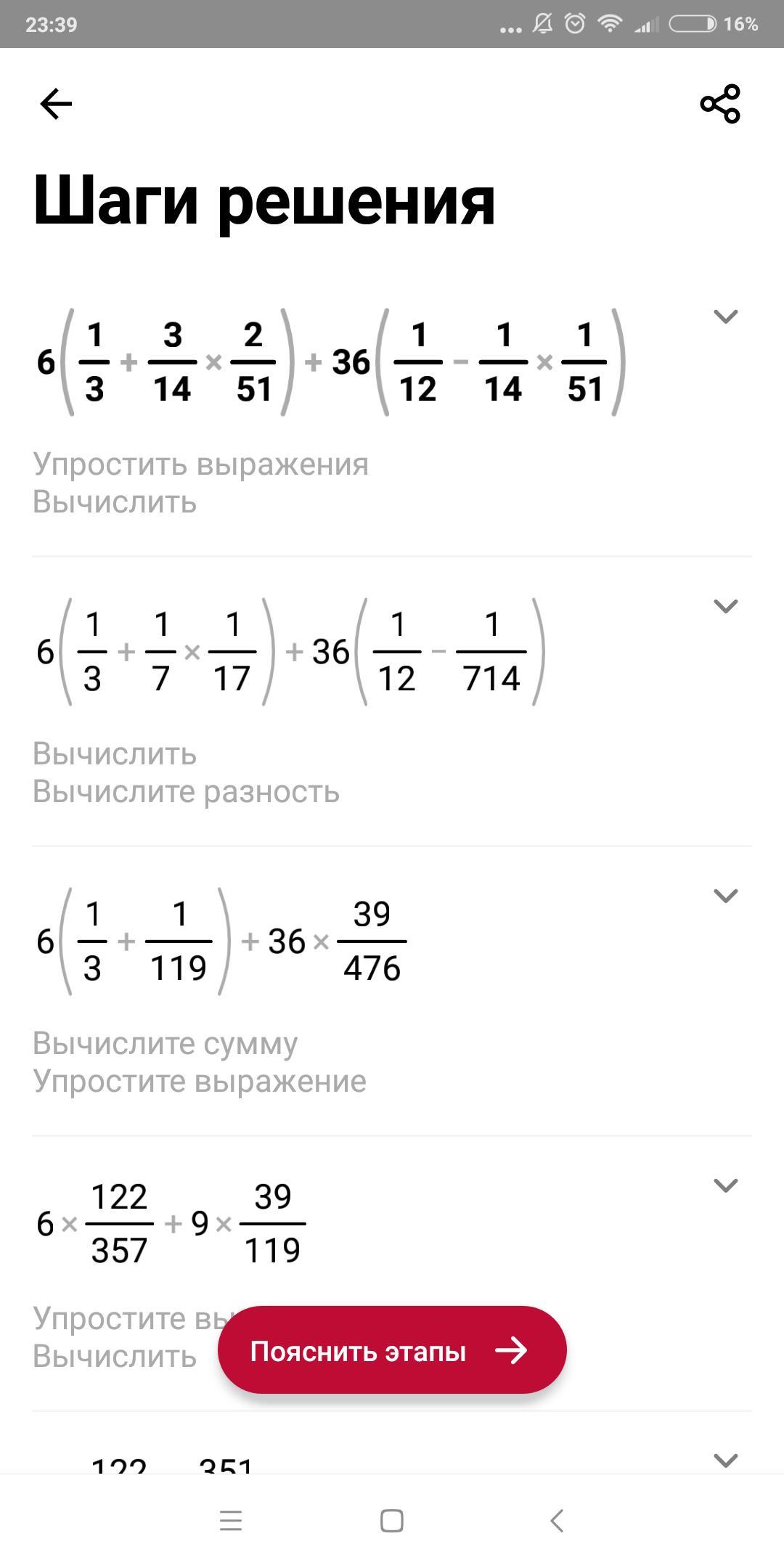Tap the Пояснить этапы button
This screenshot has width=784, height=1568.
392,1351
